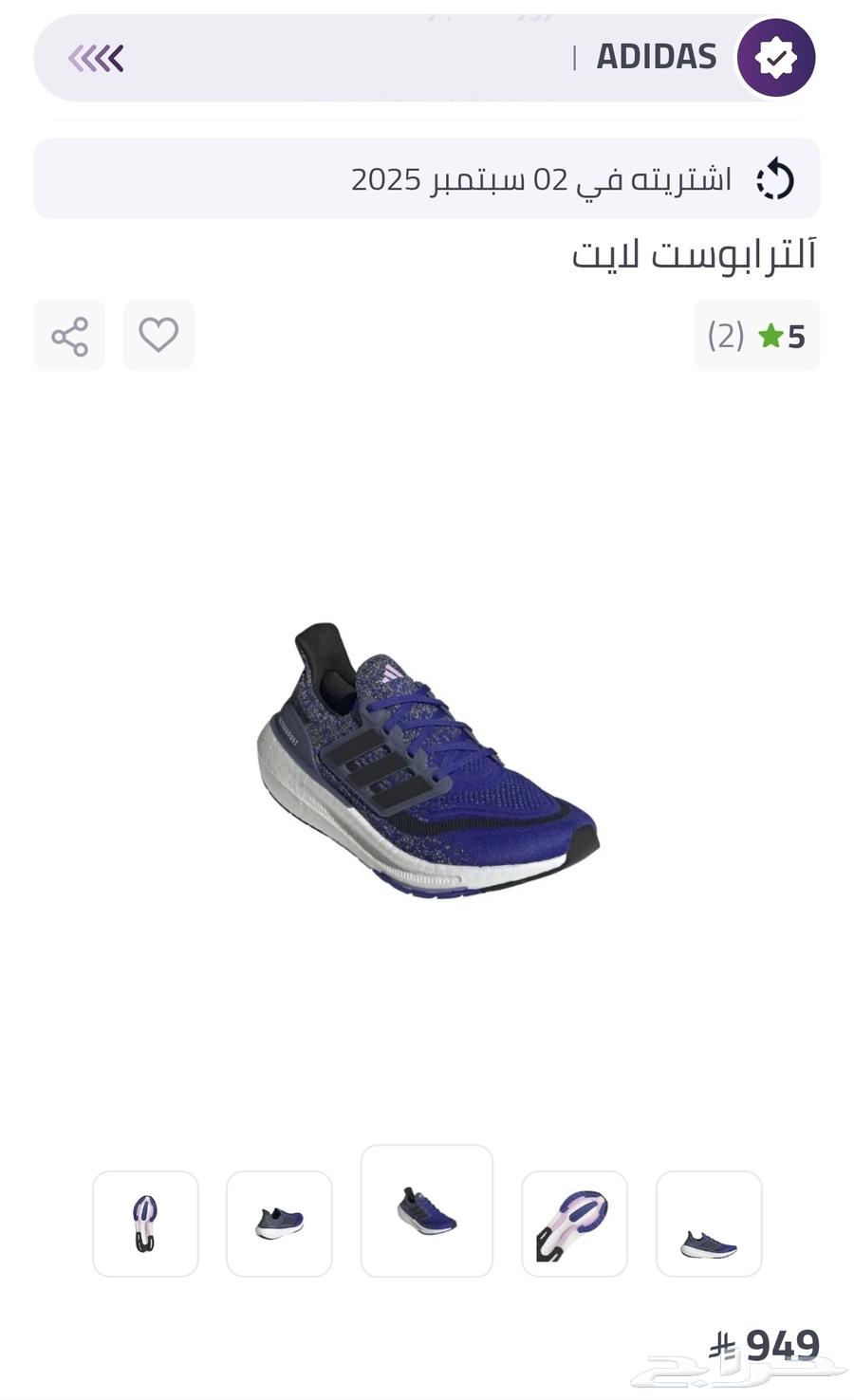Select the flat side profile thumbnail
The width and height of the screenshot is (854, 1400).
709,1224
